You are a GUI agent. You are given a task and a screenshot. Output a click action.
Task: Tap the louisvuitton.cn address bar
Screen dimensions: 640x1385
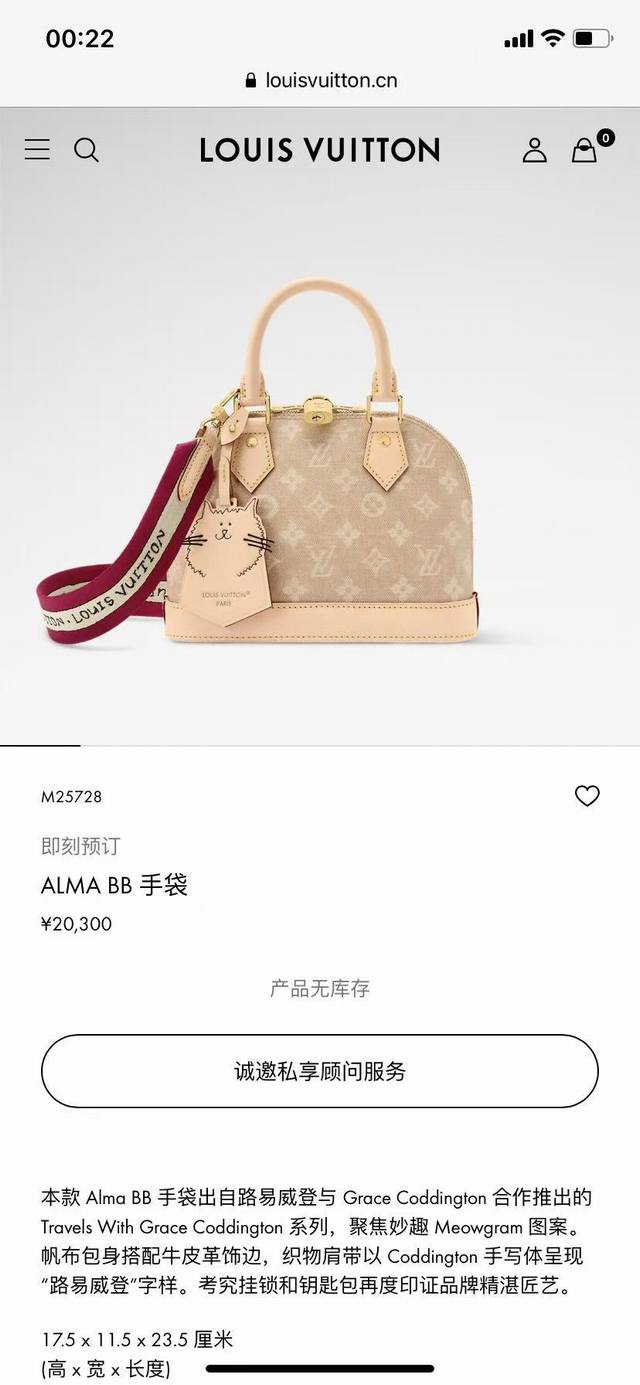320,80
